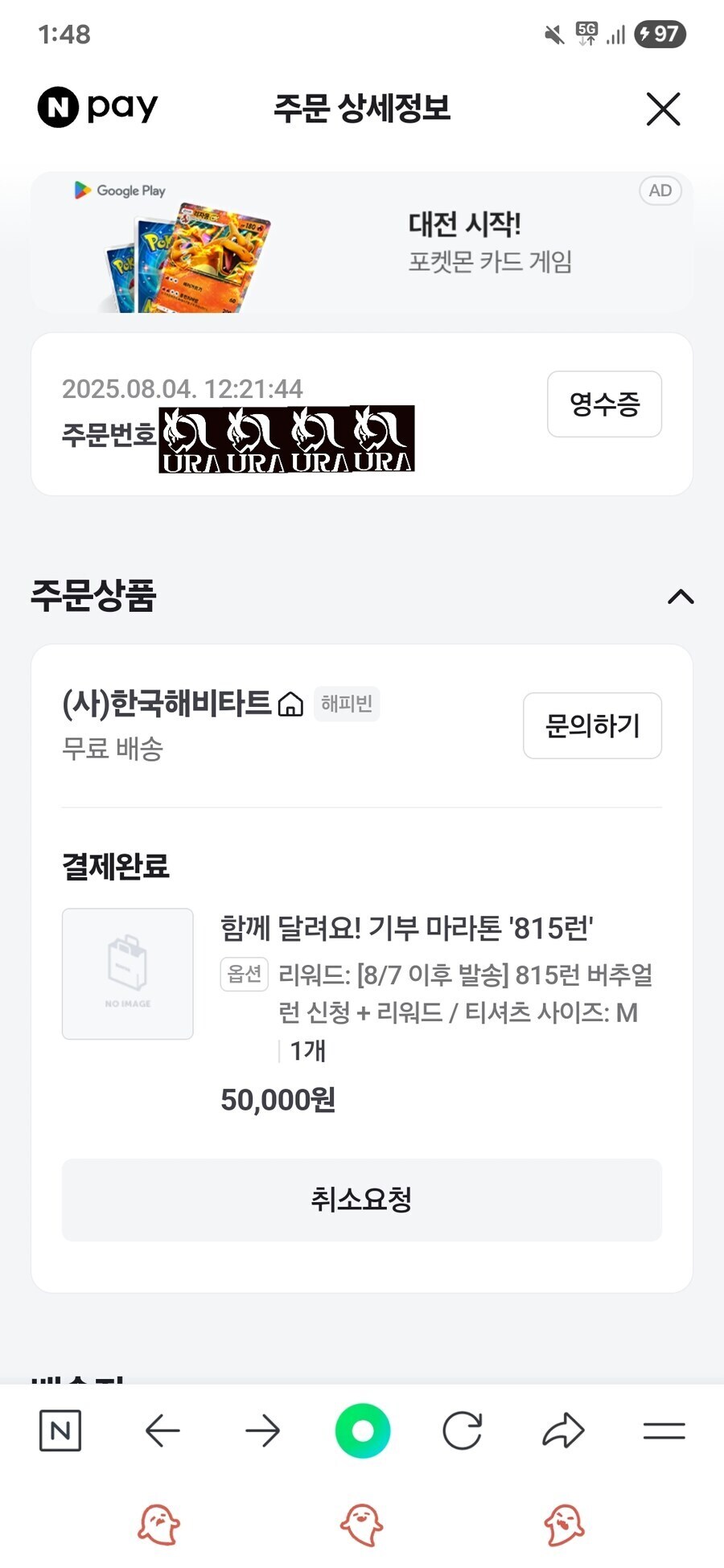Reload the page with the refresh icon
Image resolution: width=724 pixels, height=1568 pixels.
coord(462,1430)
